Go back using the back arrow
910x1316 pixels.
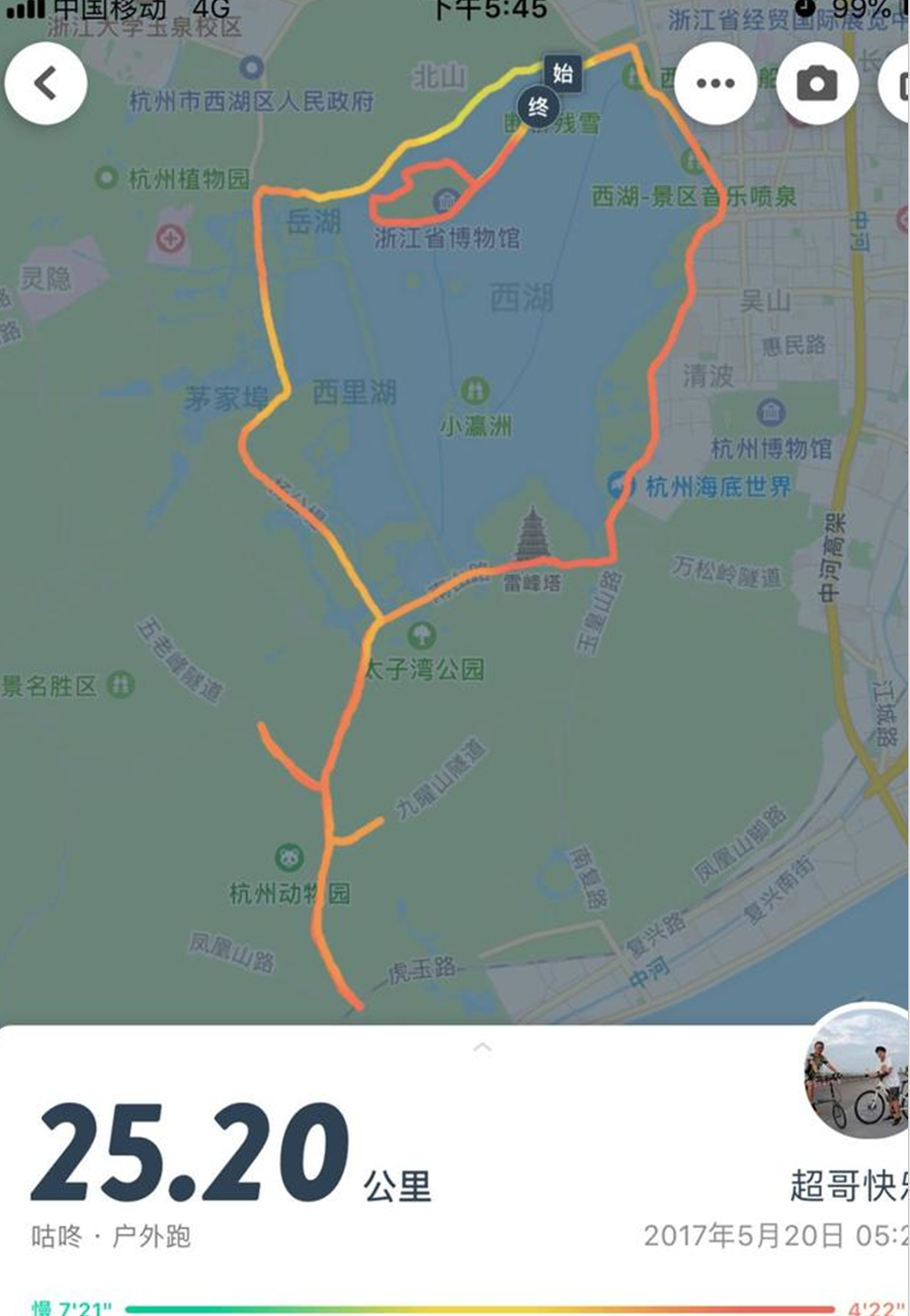point(45,83)
